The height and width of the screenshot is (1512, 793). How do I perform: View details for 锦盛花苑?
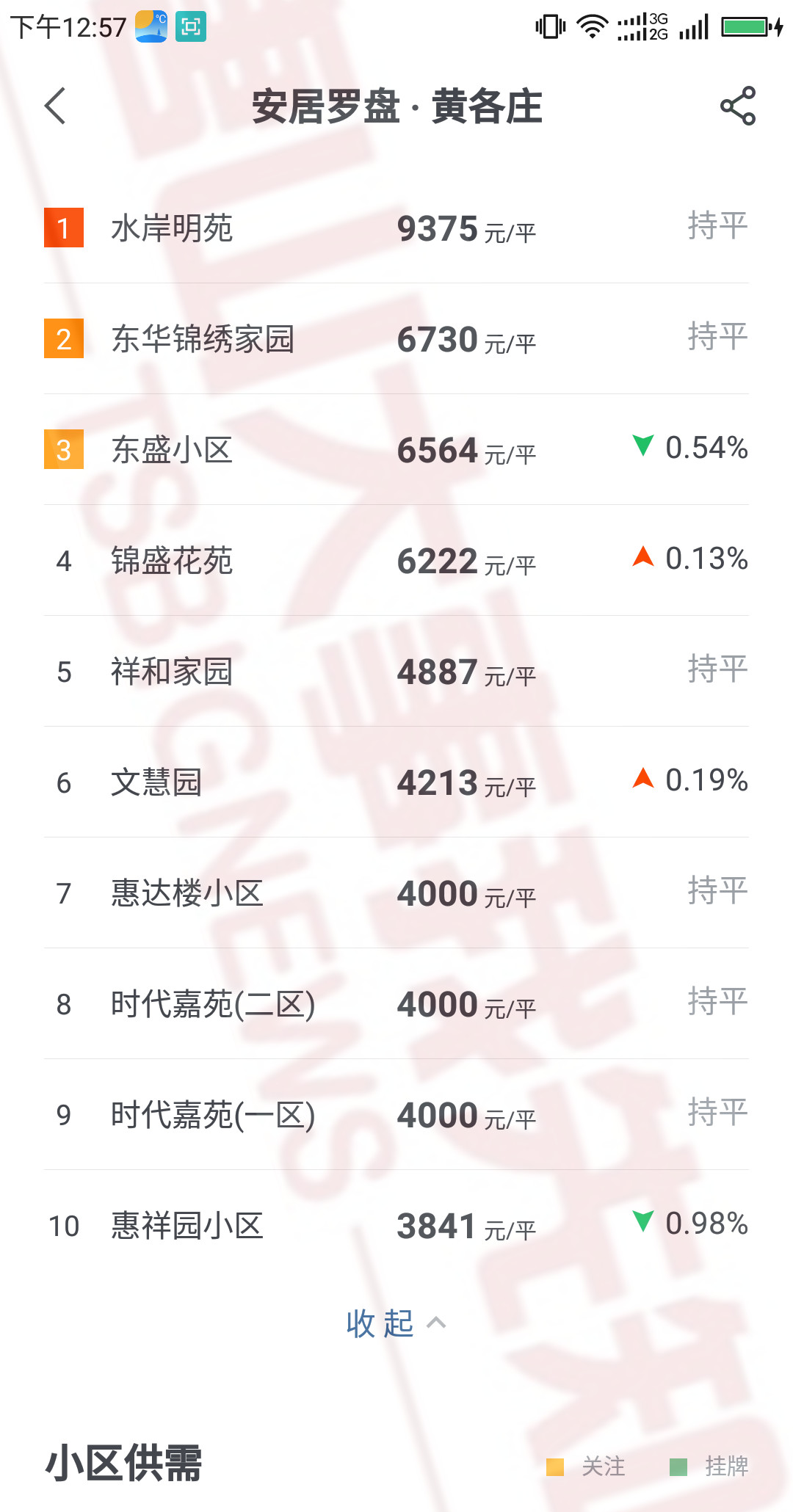(172, 561)
